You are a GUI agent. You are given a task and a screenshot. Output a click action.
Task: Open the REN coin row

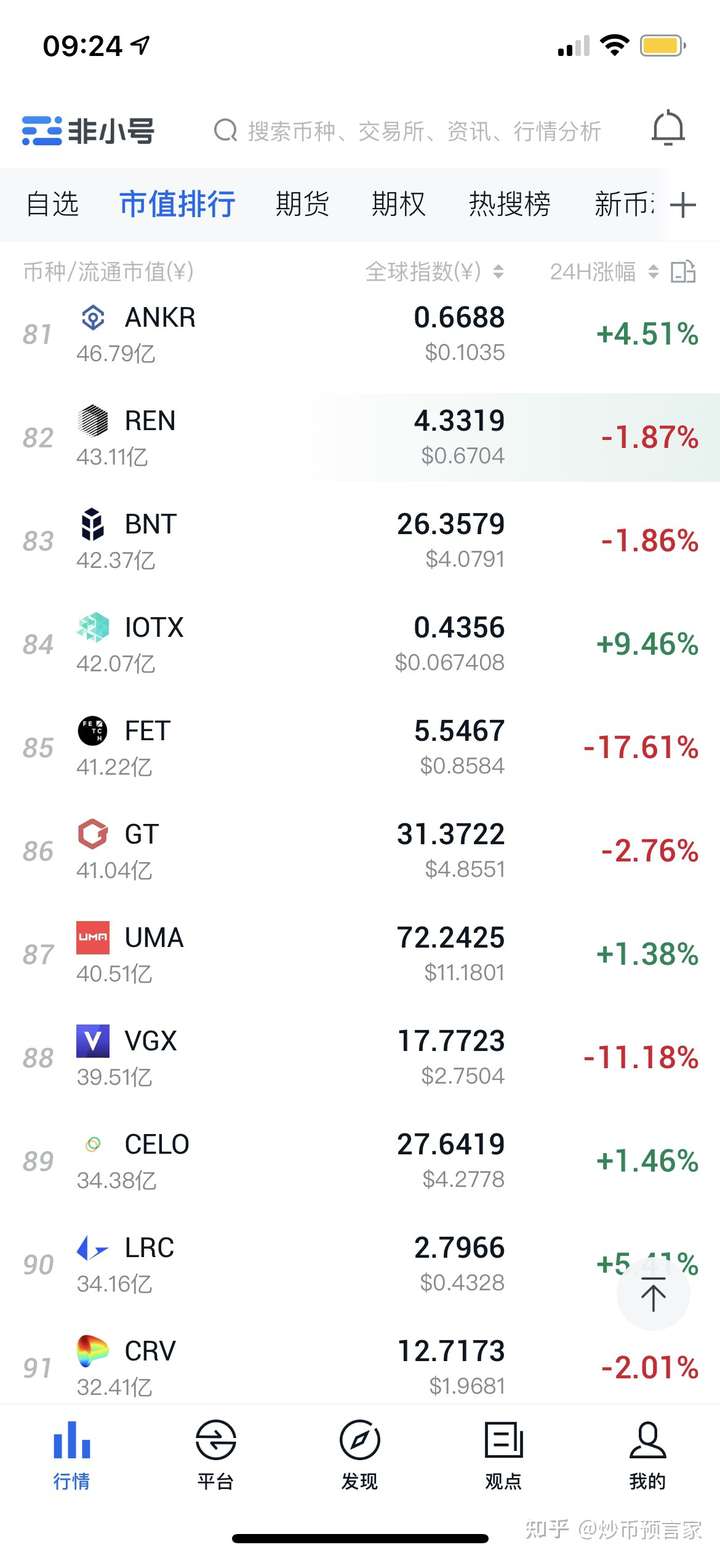tap(360, 437)
